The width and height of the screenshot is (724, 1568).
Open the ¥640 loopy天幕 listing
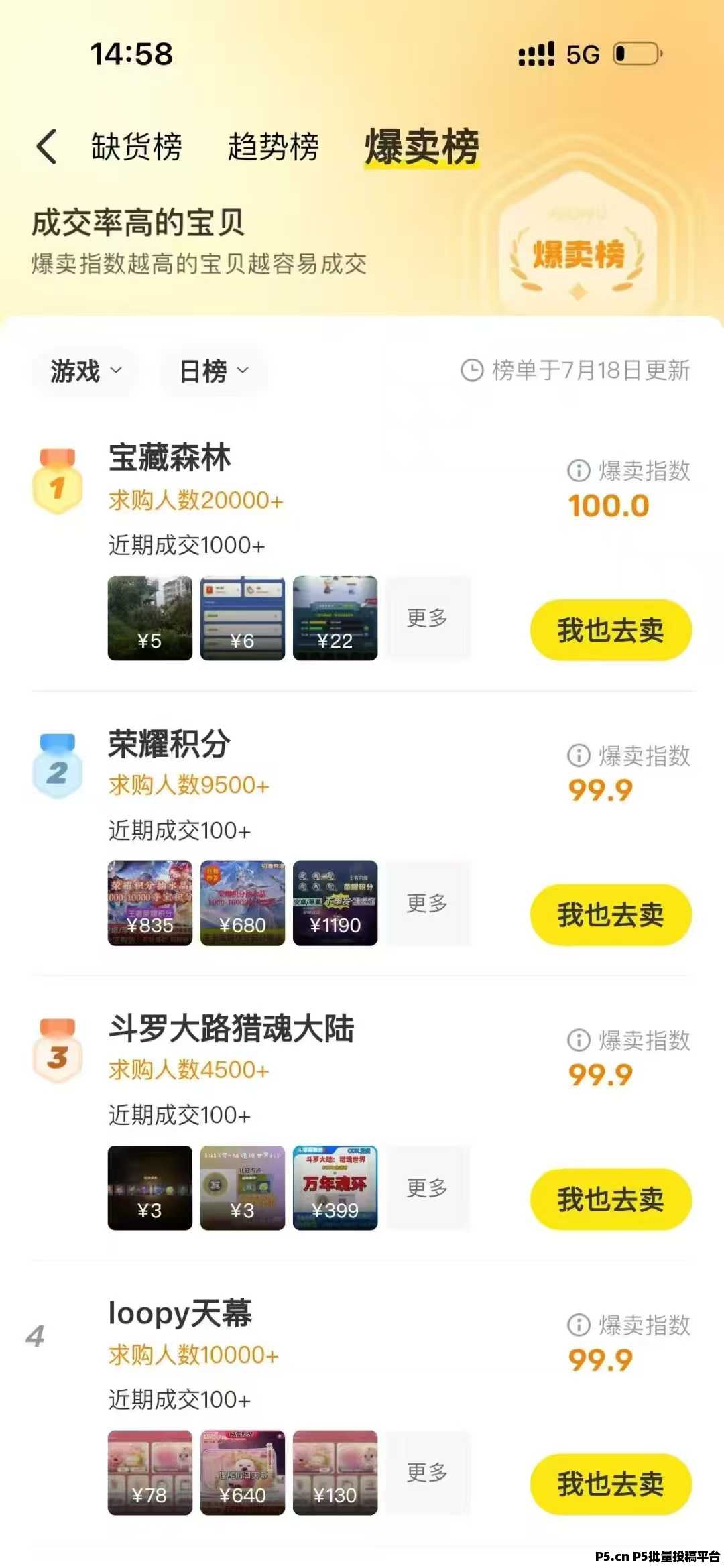[x=243, y=1473]
